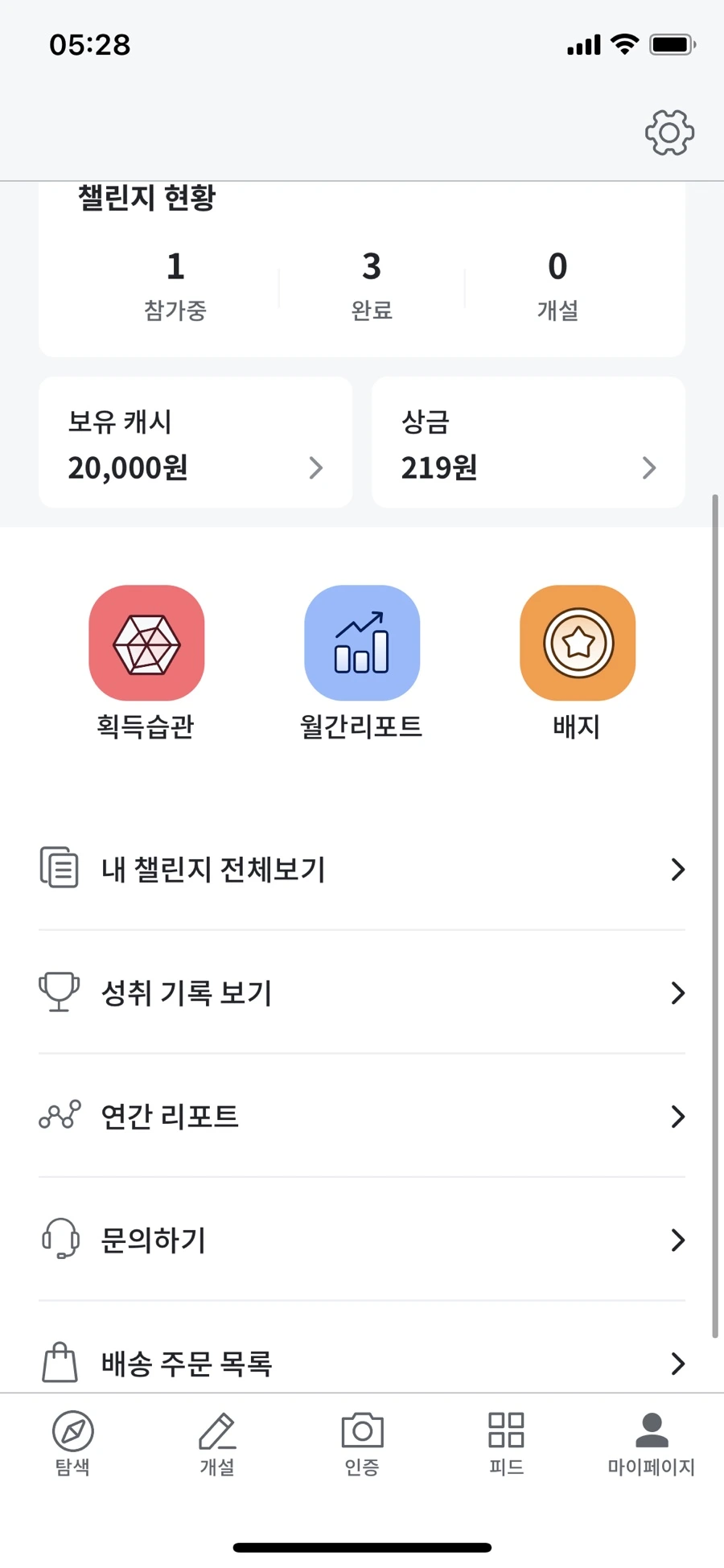The width and height of the screenshot is (724, 1568).
Task: Open 획득습관
Action: tap(146, 663)
